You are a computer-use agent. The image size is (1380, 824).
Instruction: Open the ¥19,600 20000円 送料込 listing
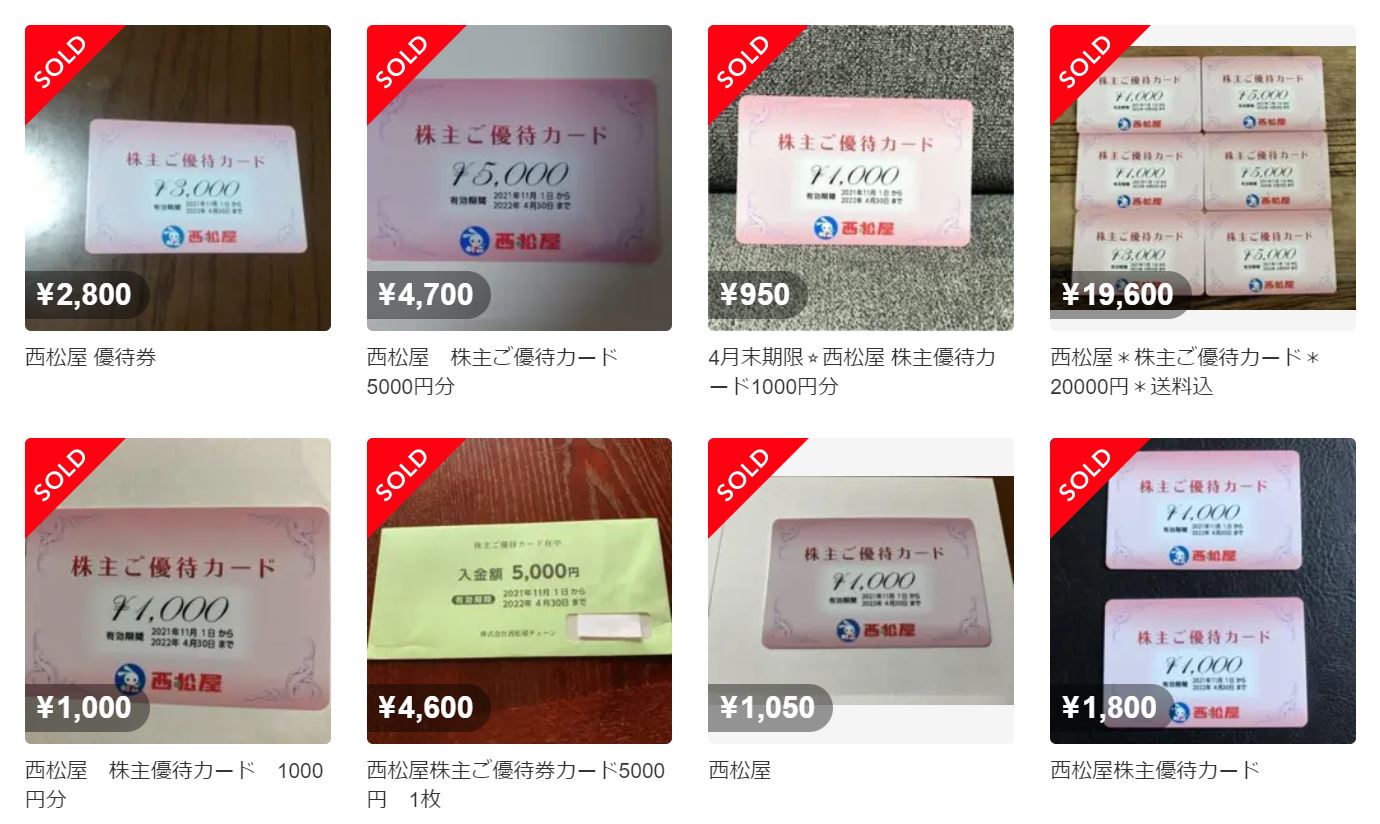(1202, 178)
